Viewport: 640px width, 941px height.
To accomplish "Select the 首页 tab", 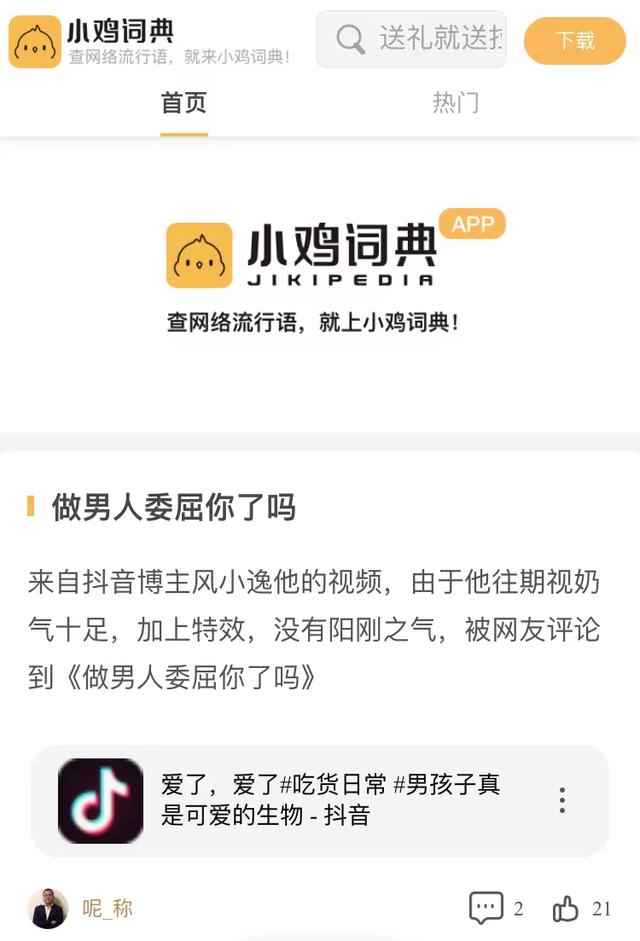I will tap(184, 102).
